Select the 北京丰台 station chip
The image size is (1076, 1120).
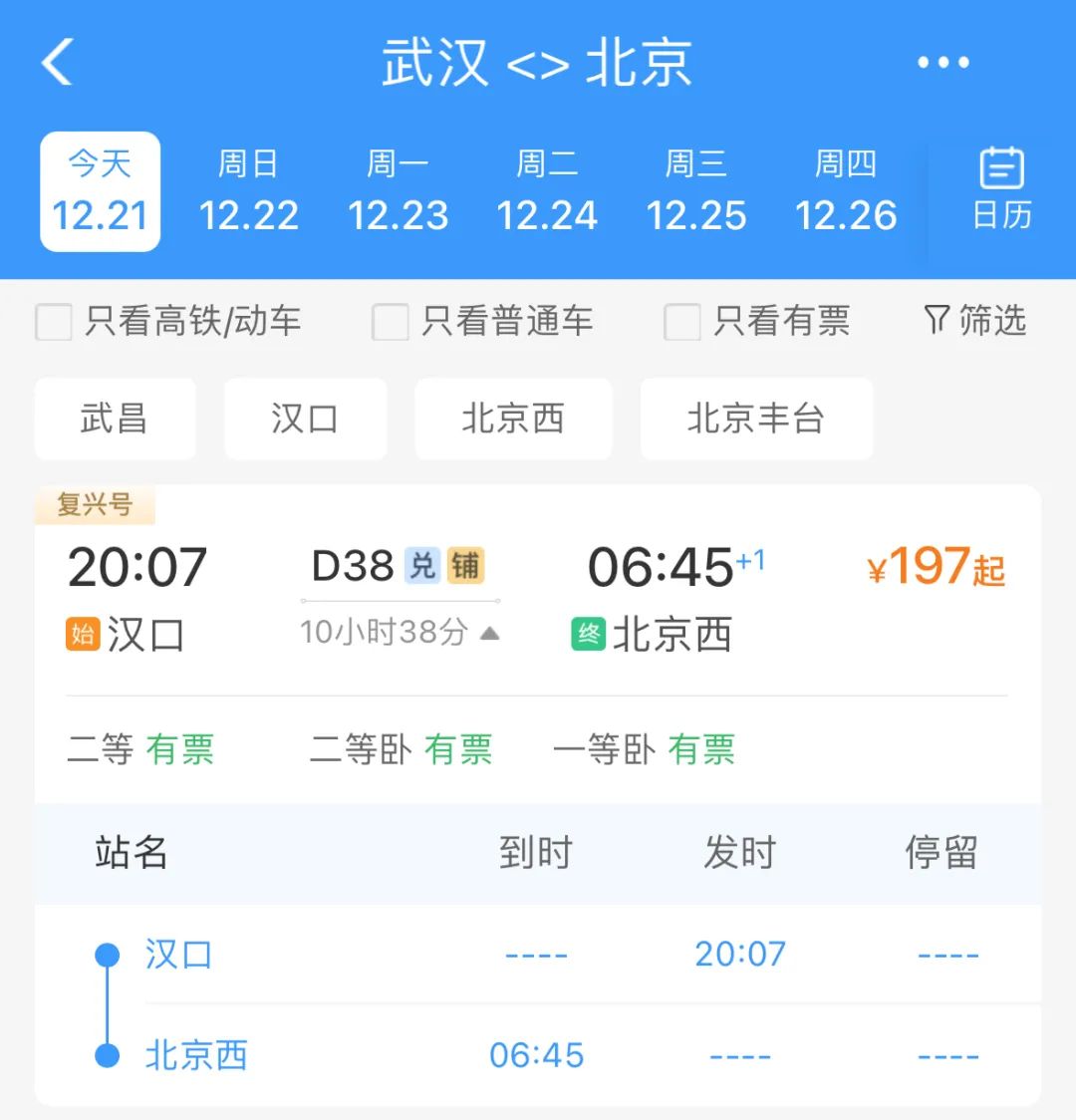[756, 419]
